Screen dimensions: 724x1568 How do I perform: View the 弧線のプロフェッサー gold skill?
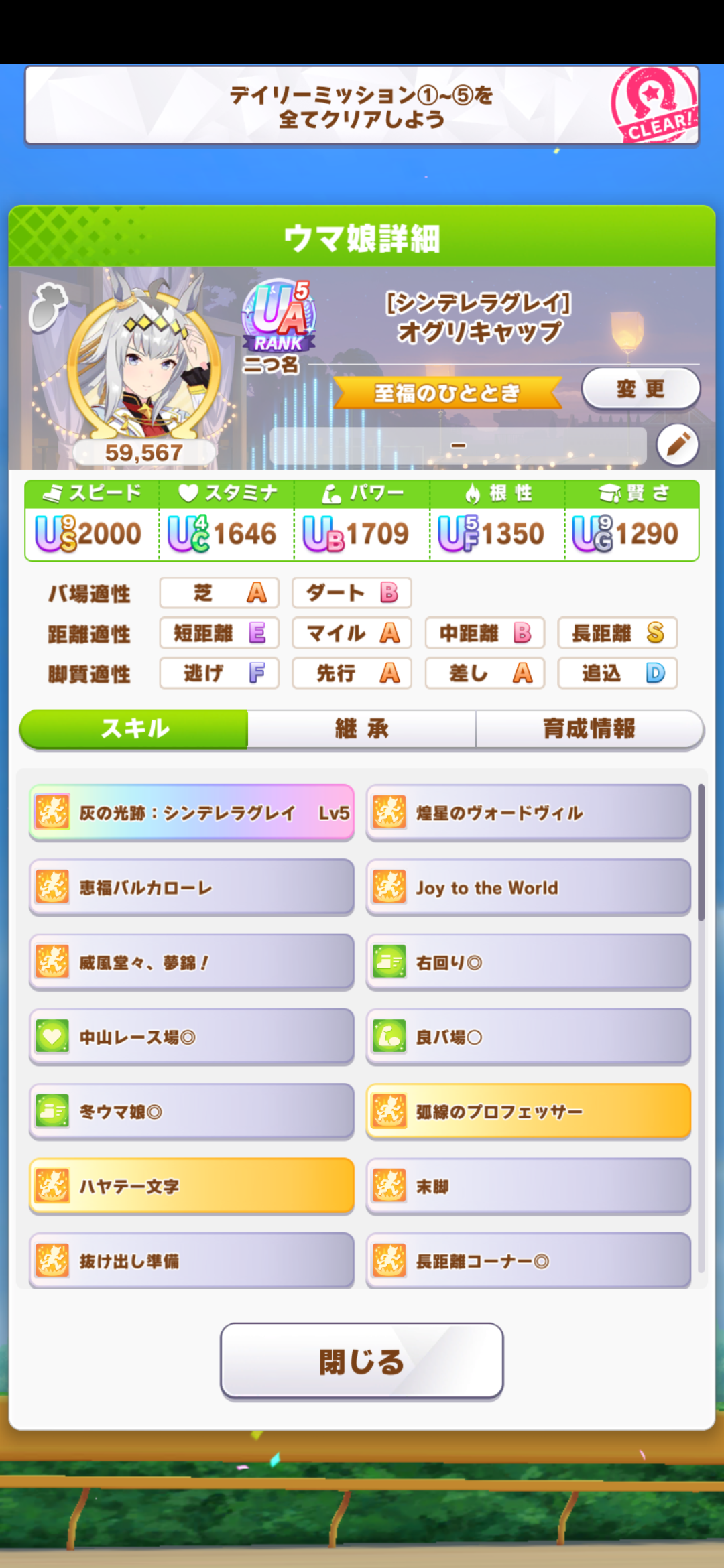528,1112
